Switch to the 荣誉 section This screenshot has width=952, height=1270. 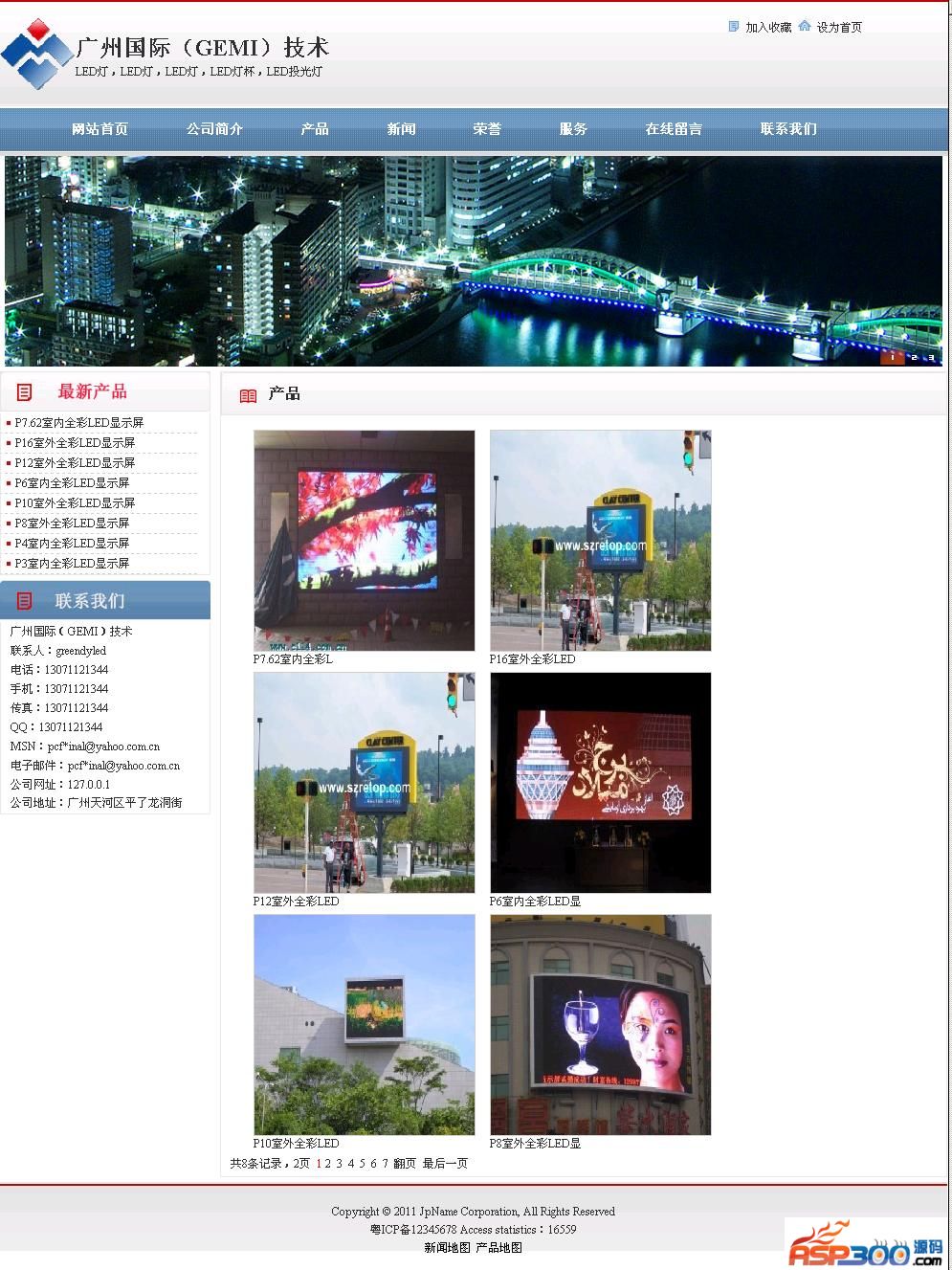click(487, 129)
